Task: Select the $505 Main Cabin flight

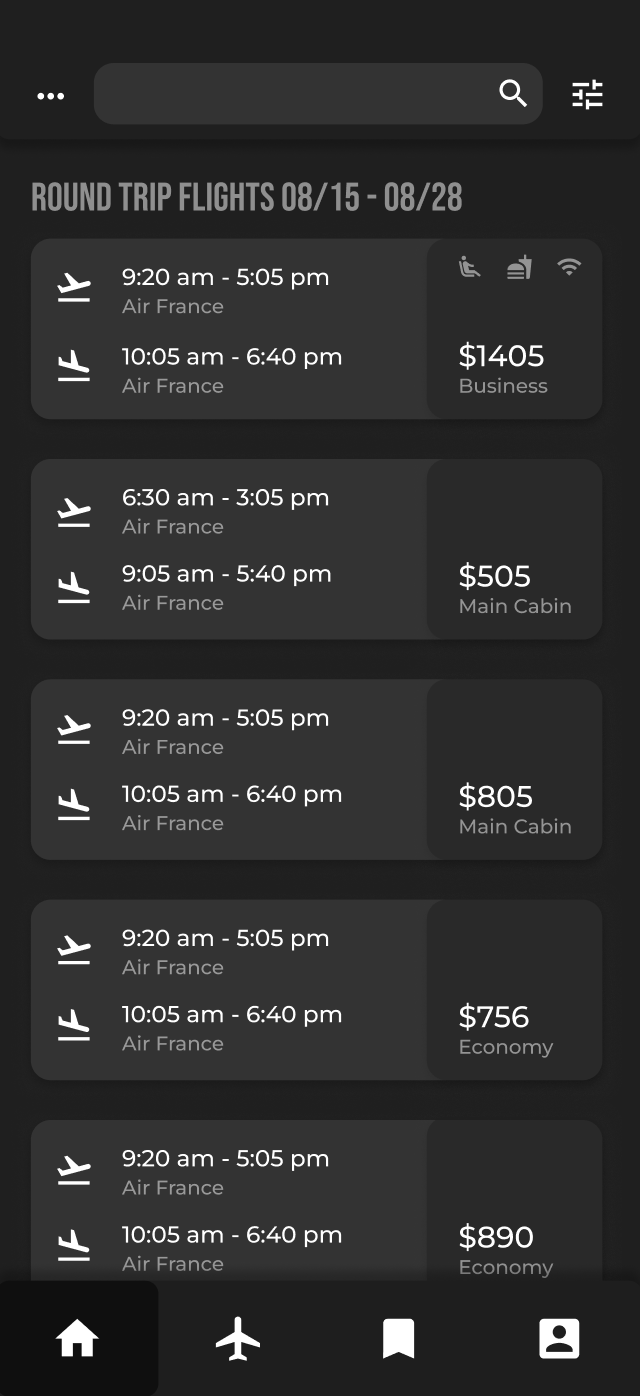Action: (x=317, y=549)
